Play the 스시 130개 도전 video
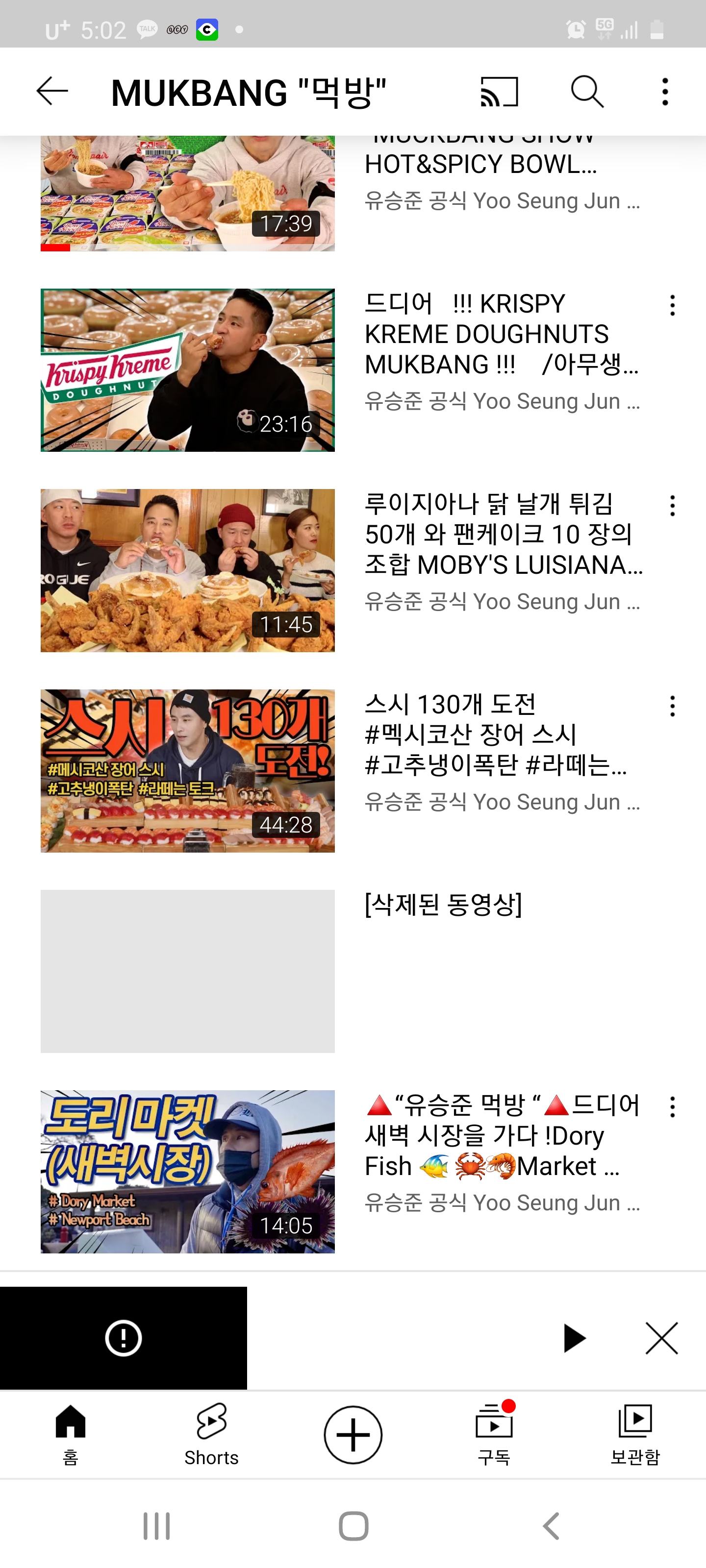Viewport: 706px width, 1568px height. coord(187,770)
